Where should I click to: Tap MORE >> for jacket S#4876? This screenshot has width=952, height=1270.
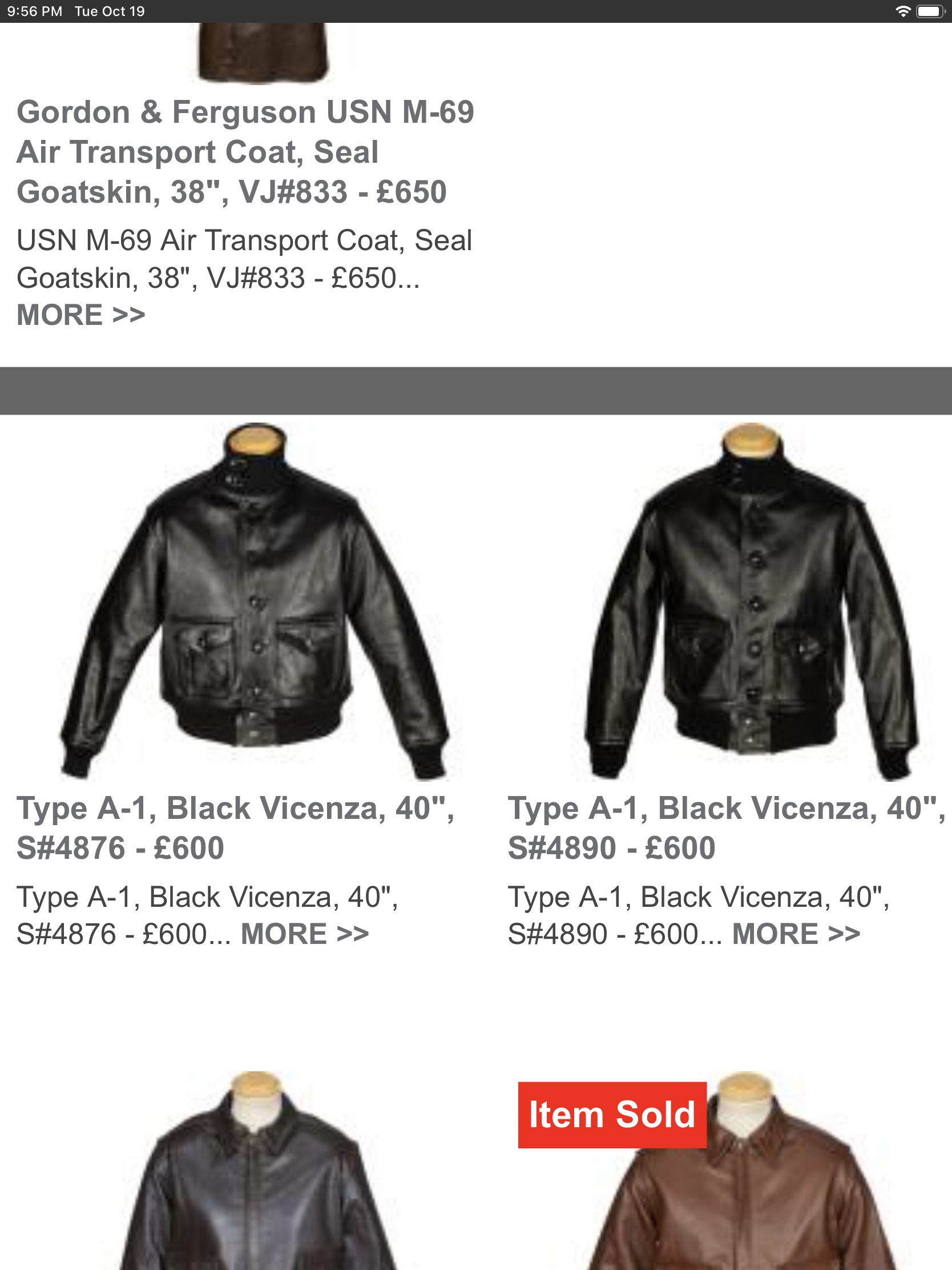click(305, 934)
